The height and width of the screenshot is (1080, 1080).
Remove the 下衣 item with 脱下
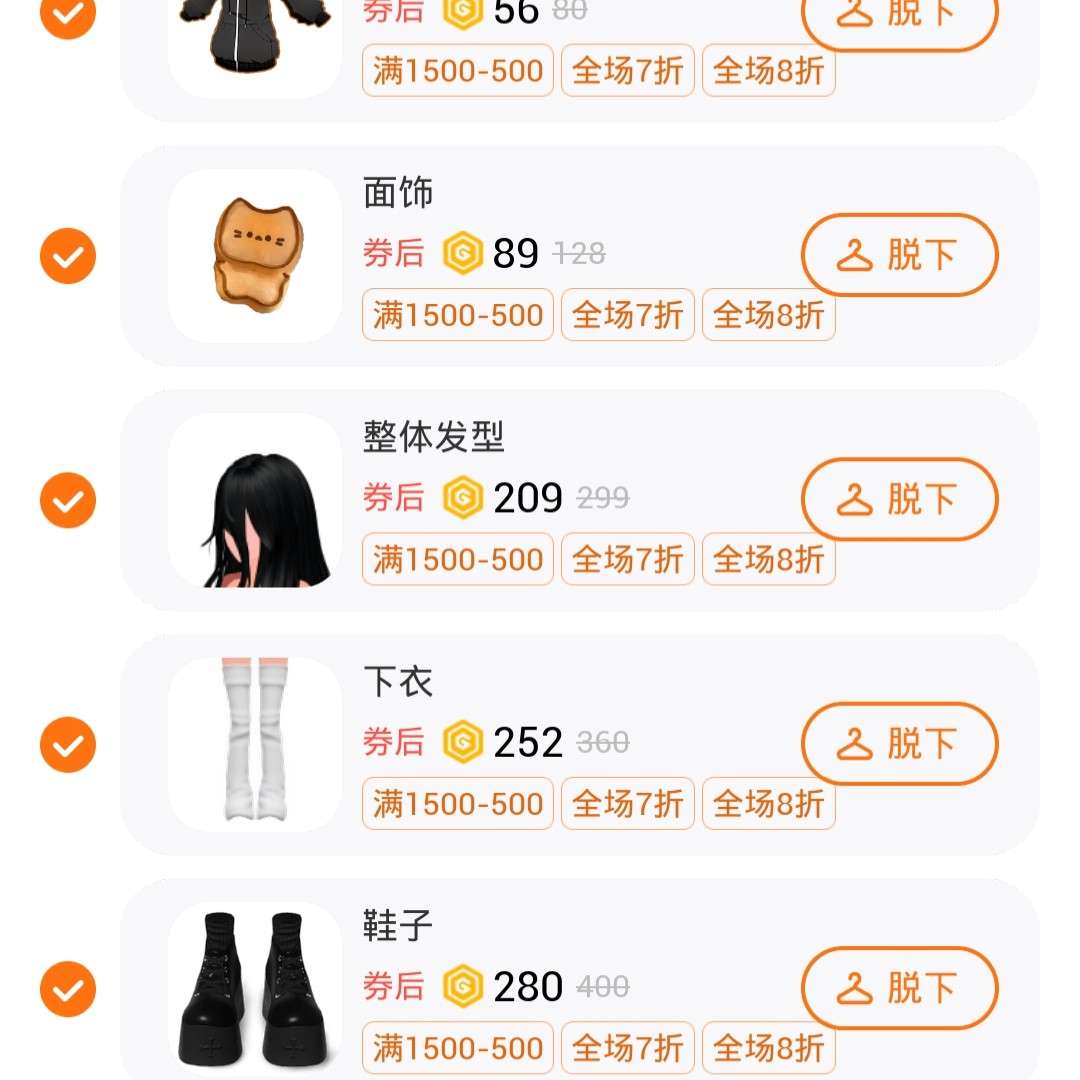[x=899, y=743]
